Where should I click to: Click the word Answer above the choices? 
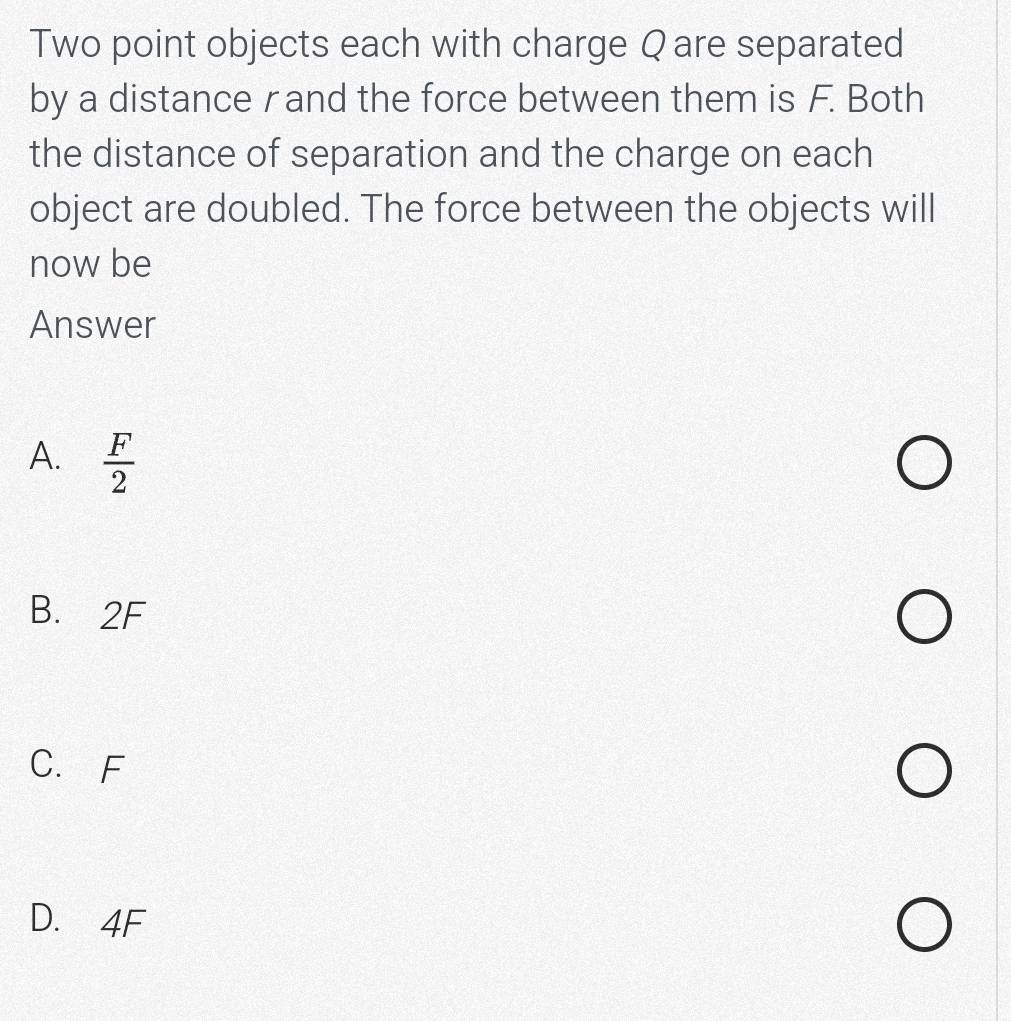(91, 324)
